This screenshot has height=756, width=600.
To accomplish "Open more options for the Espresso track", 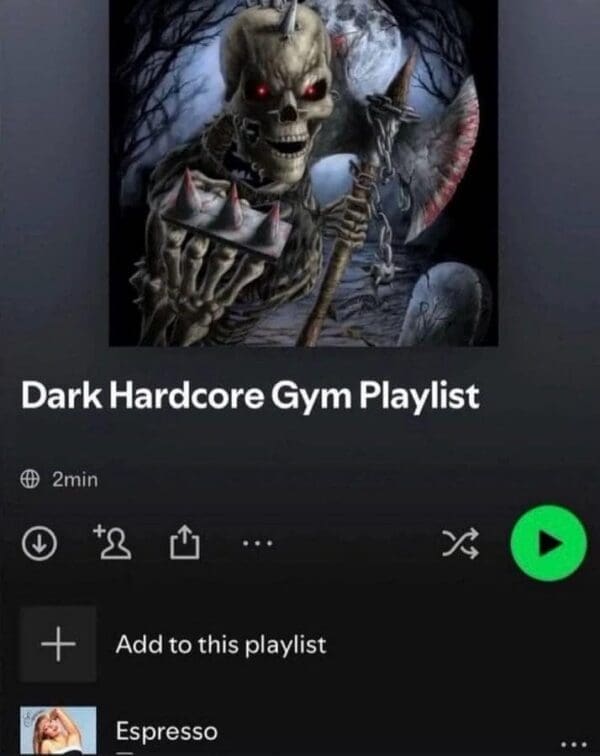I will pyautogui.click(x=572, y=743).
